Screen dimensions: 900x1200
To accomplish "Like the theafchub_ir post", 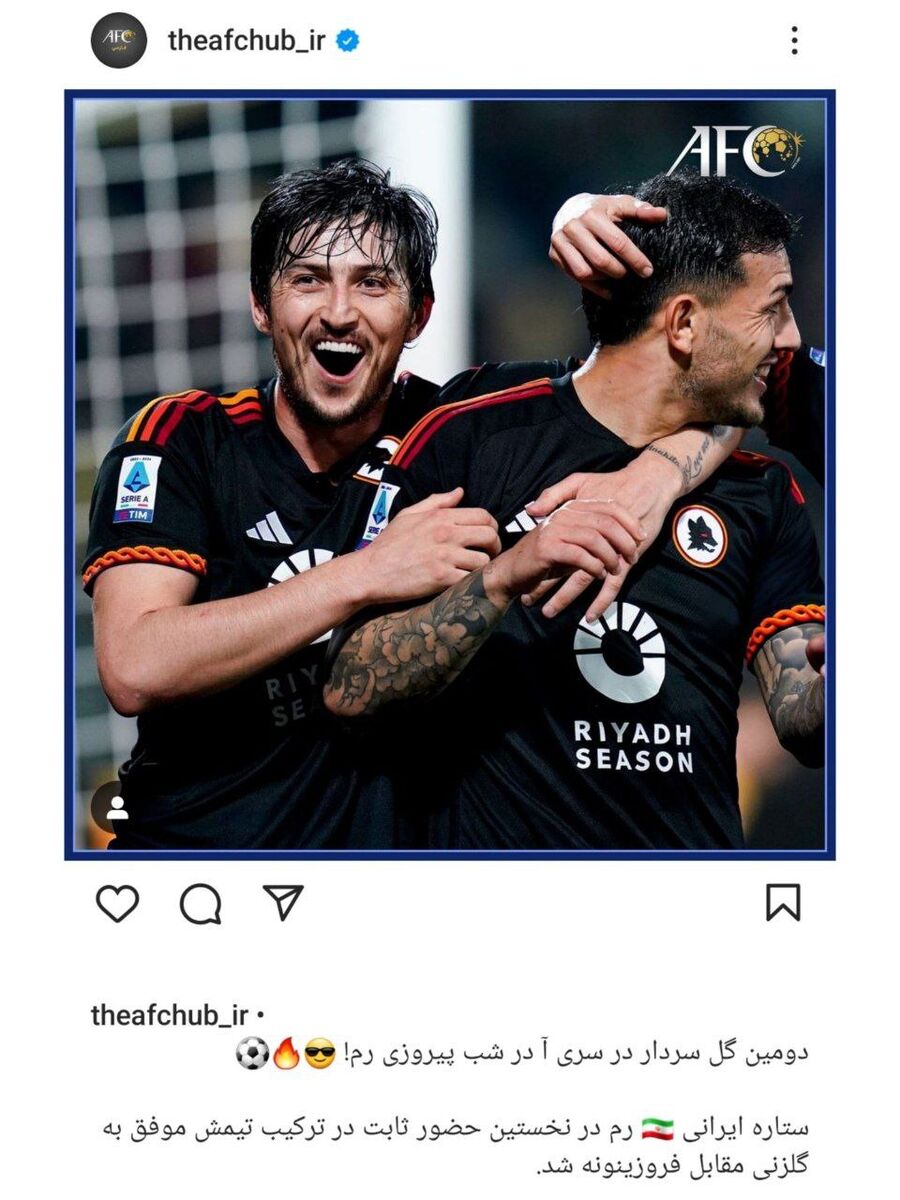I will [x=117, y=904].
